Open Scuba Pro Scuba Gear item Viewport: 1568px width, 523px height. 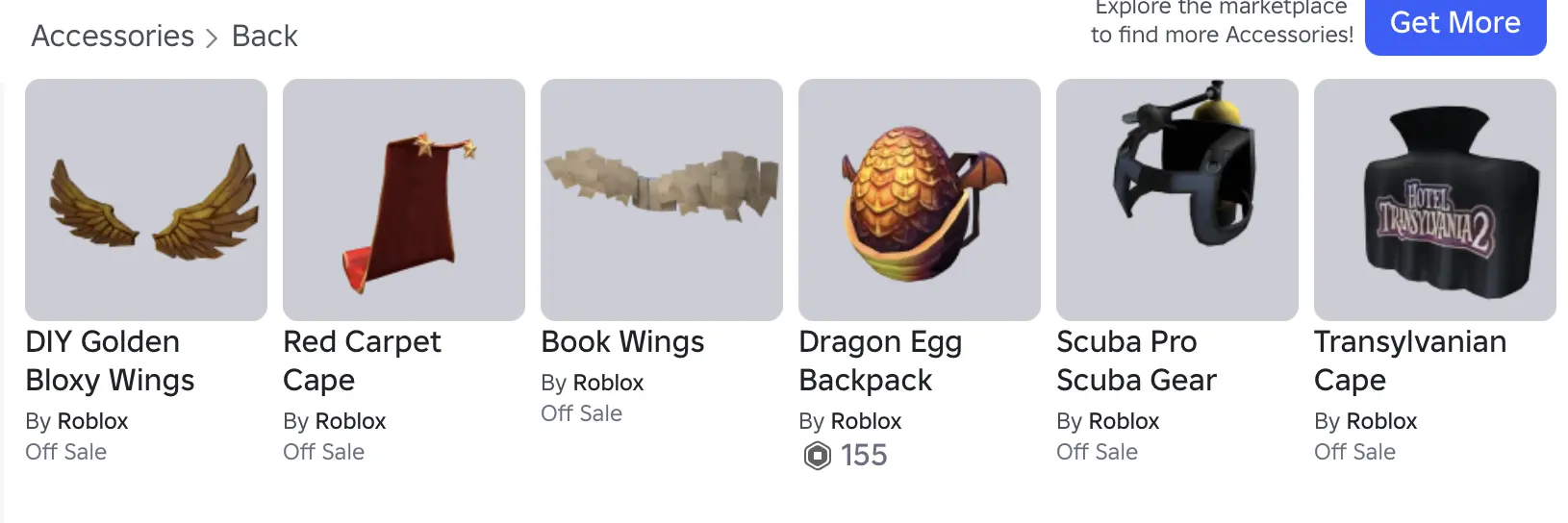click(x=1177, y=200)
